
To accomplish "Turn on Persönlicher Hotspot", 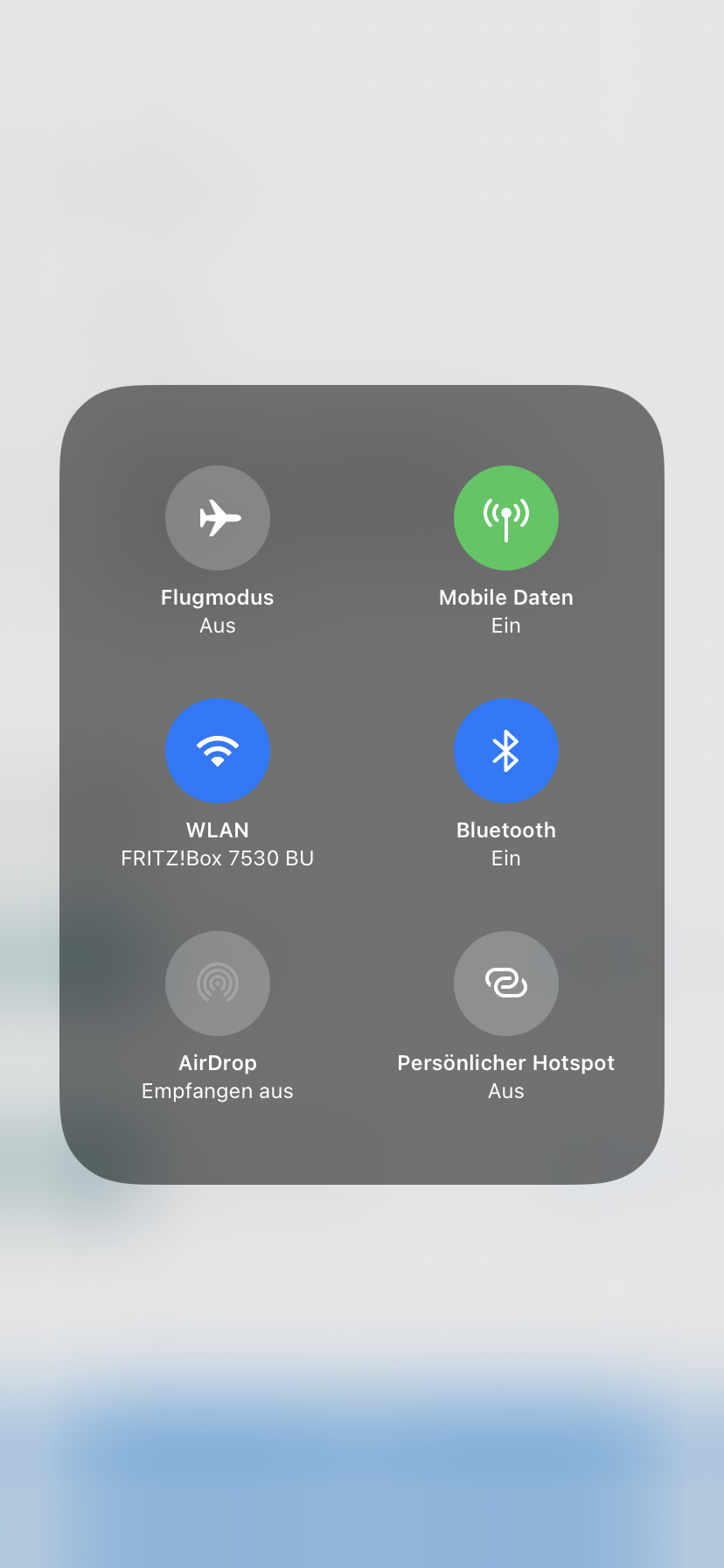I will 505,983.
